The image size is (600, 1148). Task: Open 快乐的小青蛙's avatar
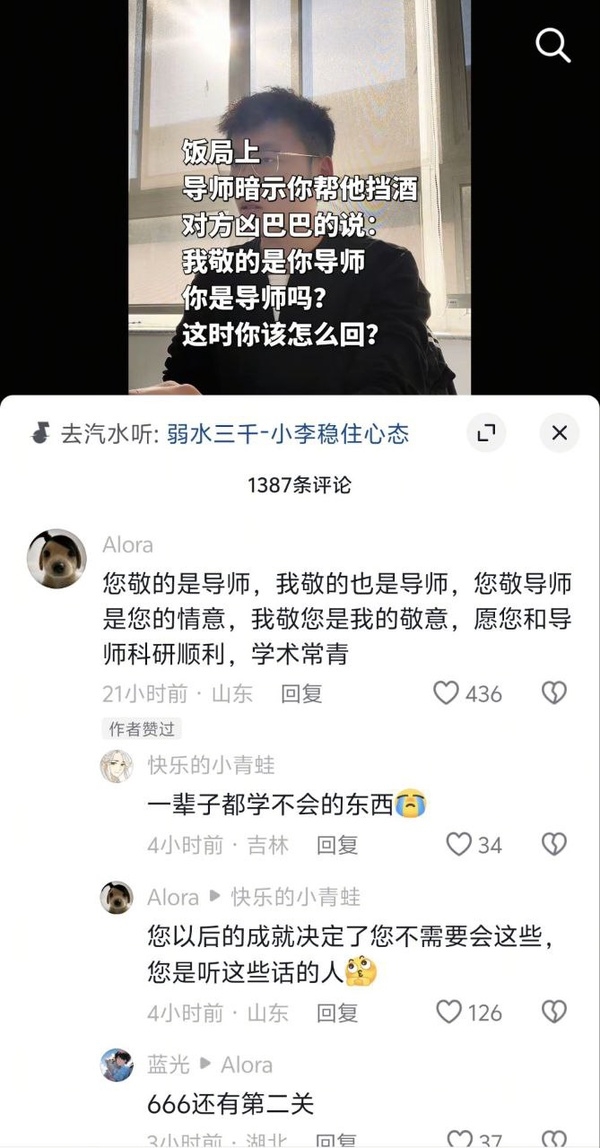tap(117, 766)
